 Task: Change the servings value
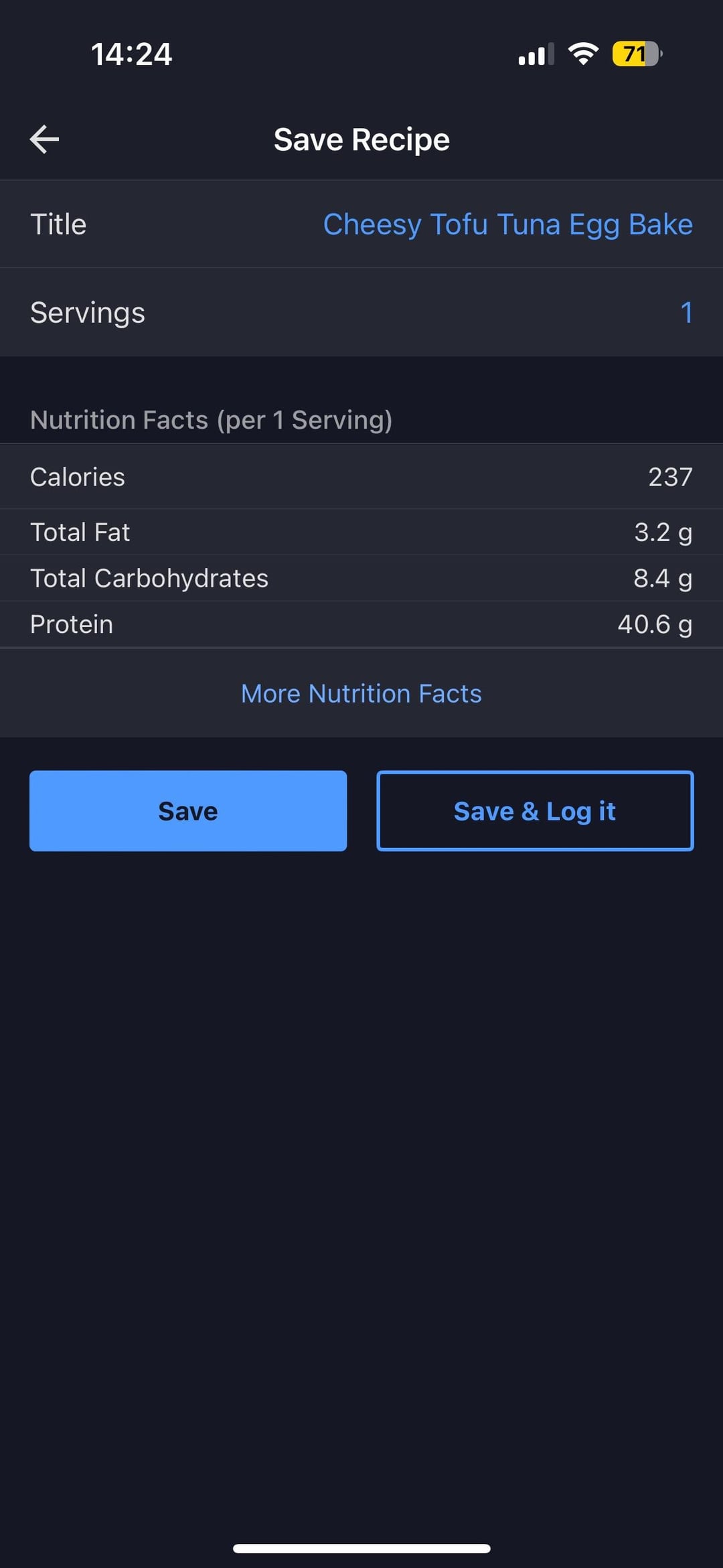686,313
